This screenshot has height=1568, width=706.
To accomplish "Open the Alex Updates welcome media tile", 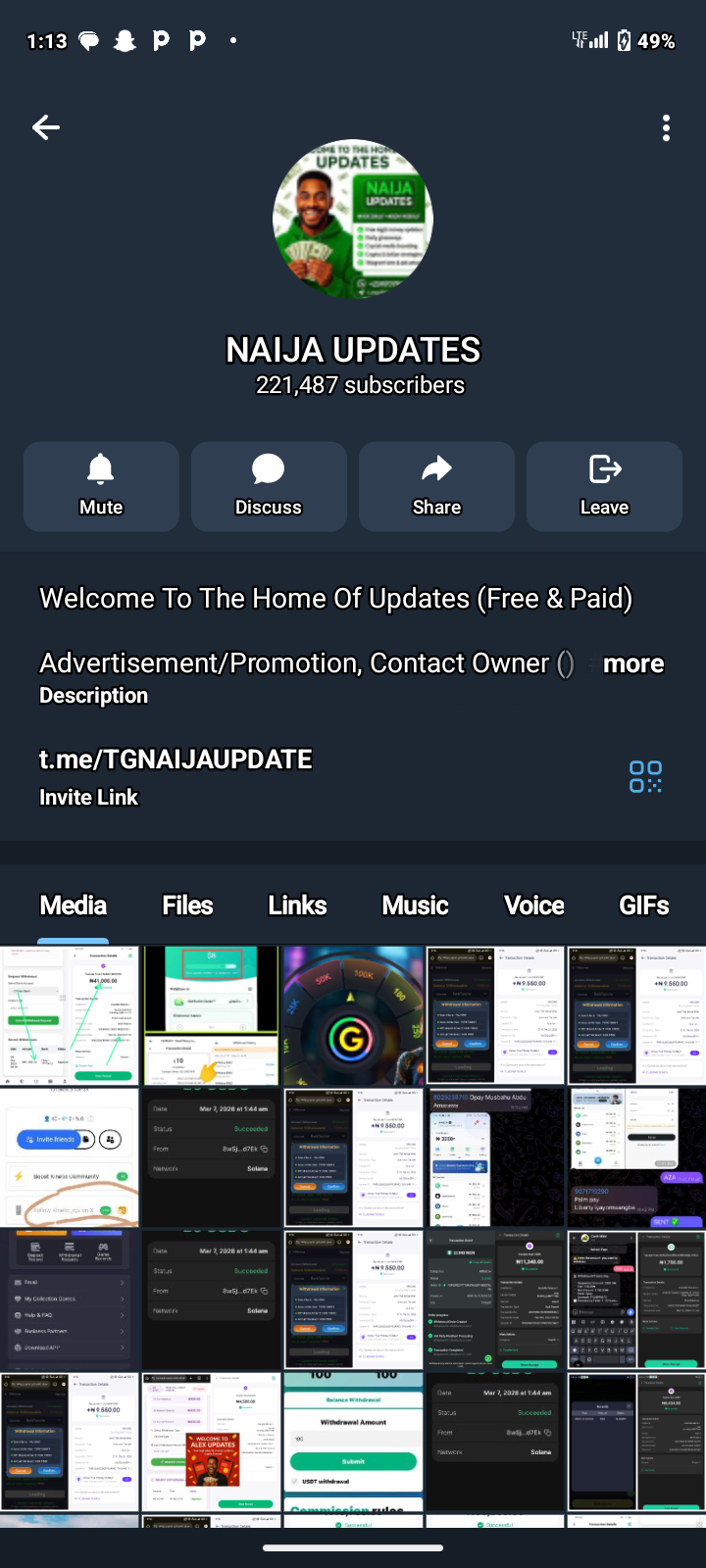I will [211, 1441].
